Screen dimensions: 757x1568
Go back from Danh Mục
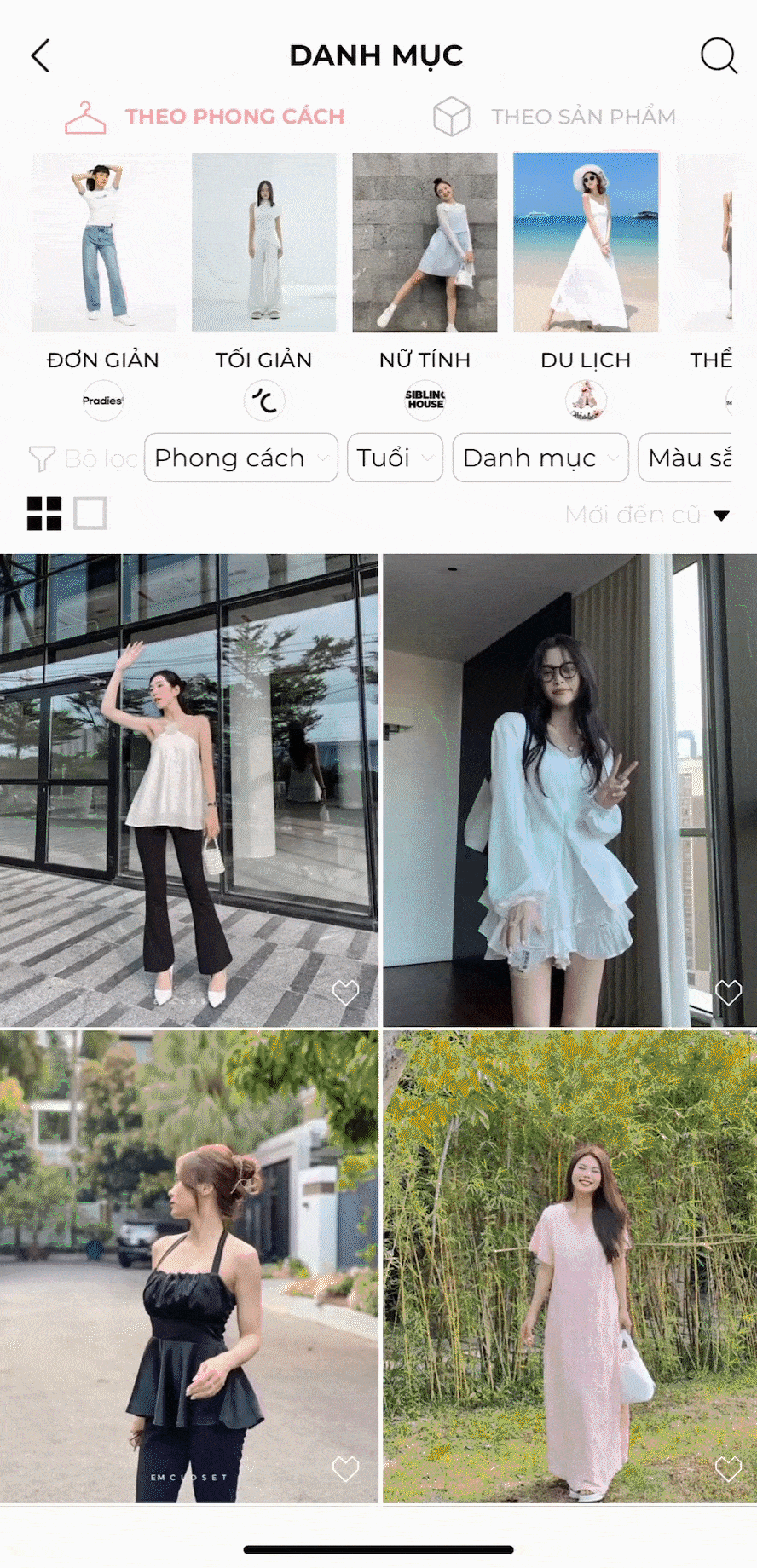[x=41, y=56]
